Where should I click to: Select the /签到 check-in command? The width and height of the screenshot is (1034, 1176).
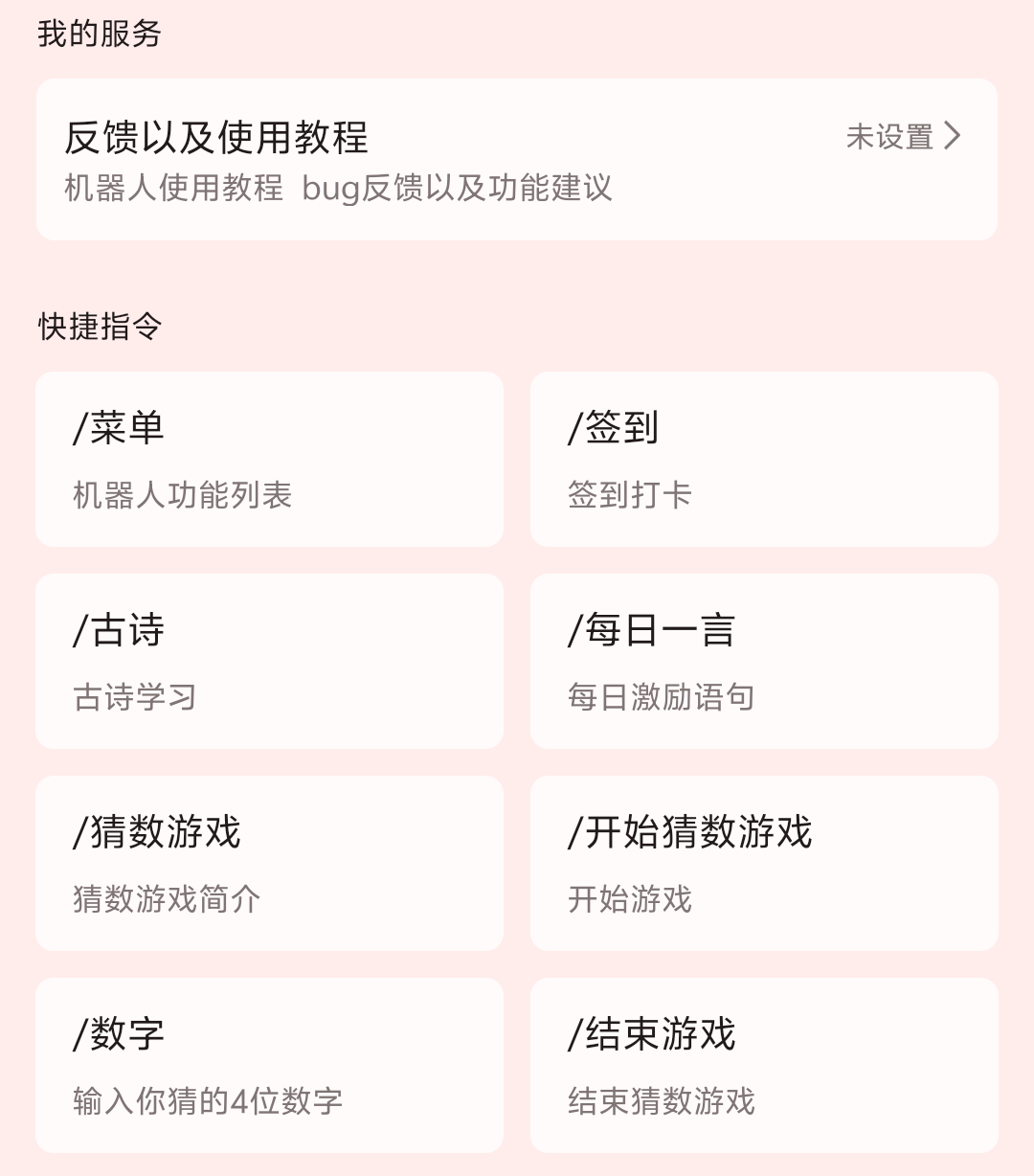point(764,460)
